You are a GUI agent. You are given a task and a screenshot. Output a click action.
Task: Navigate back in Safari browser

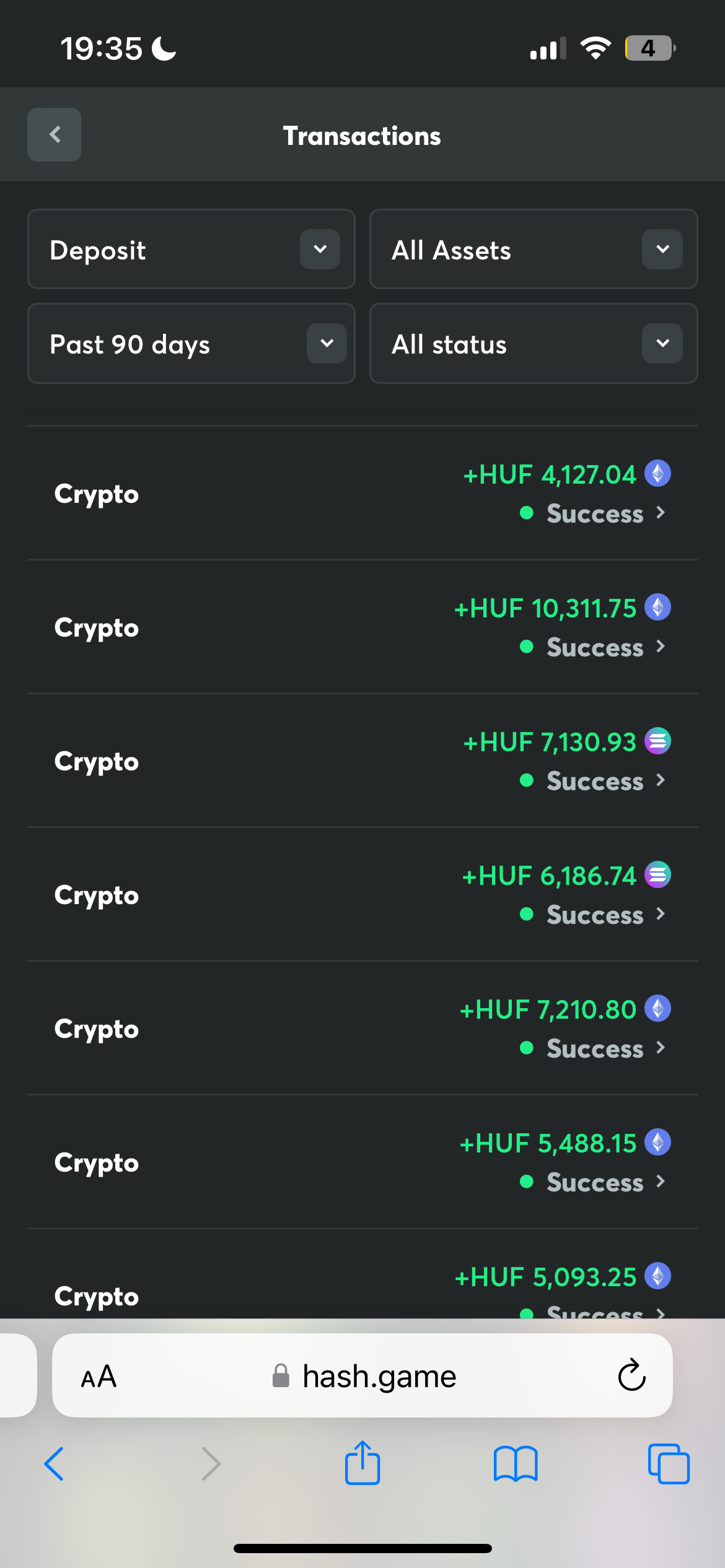(55, 1464)
